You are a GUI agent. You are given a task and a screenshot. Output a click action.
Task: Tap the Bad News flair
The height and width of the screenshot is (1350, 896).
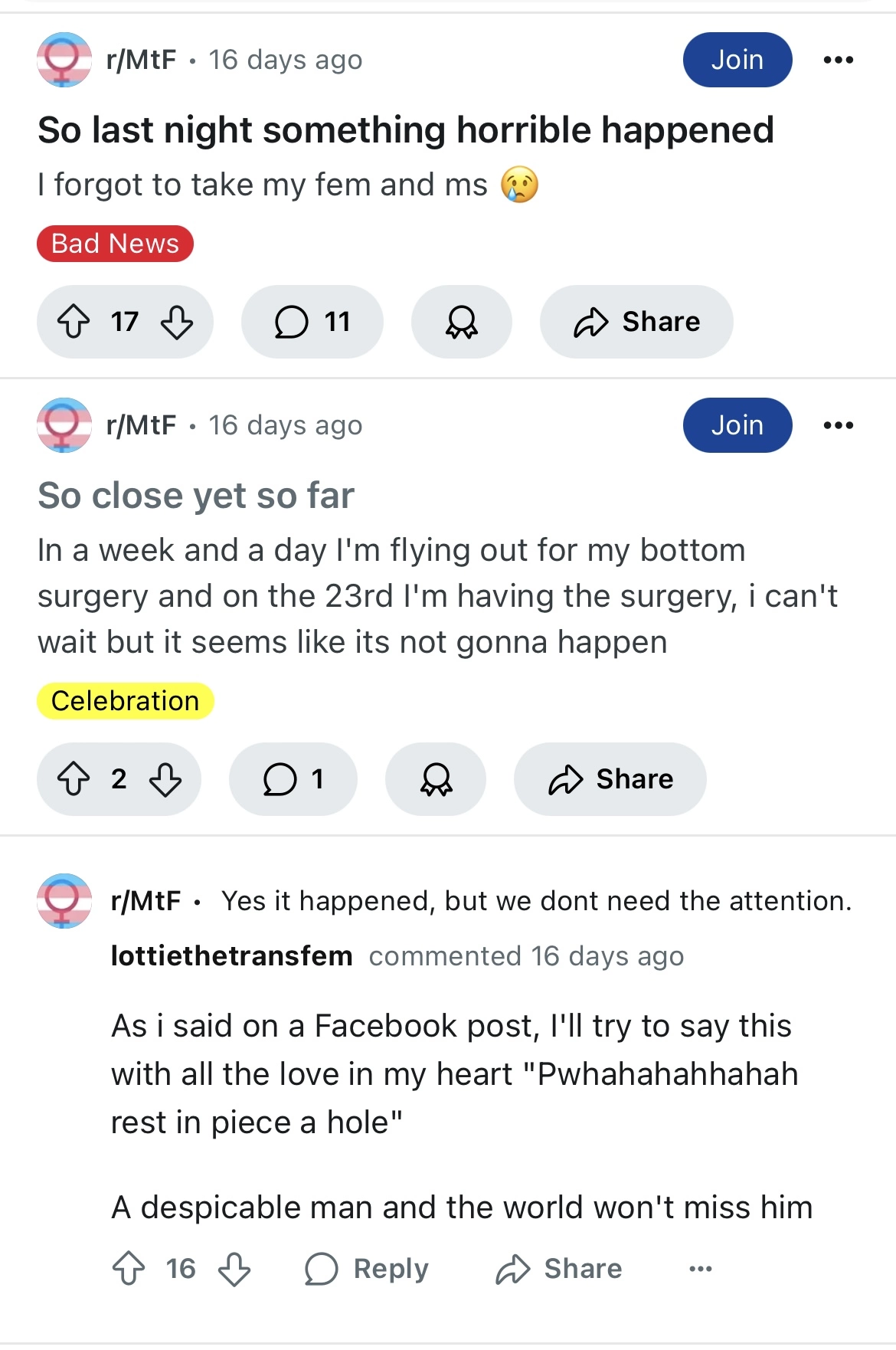click(x=115, y=244)
